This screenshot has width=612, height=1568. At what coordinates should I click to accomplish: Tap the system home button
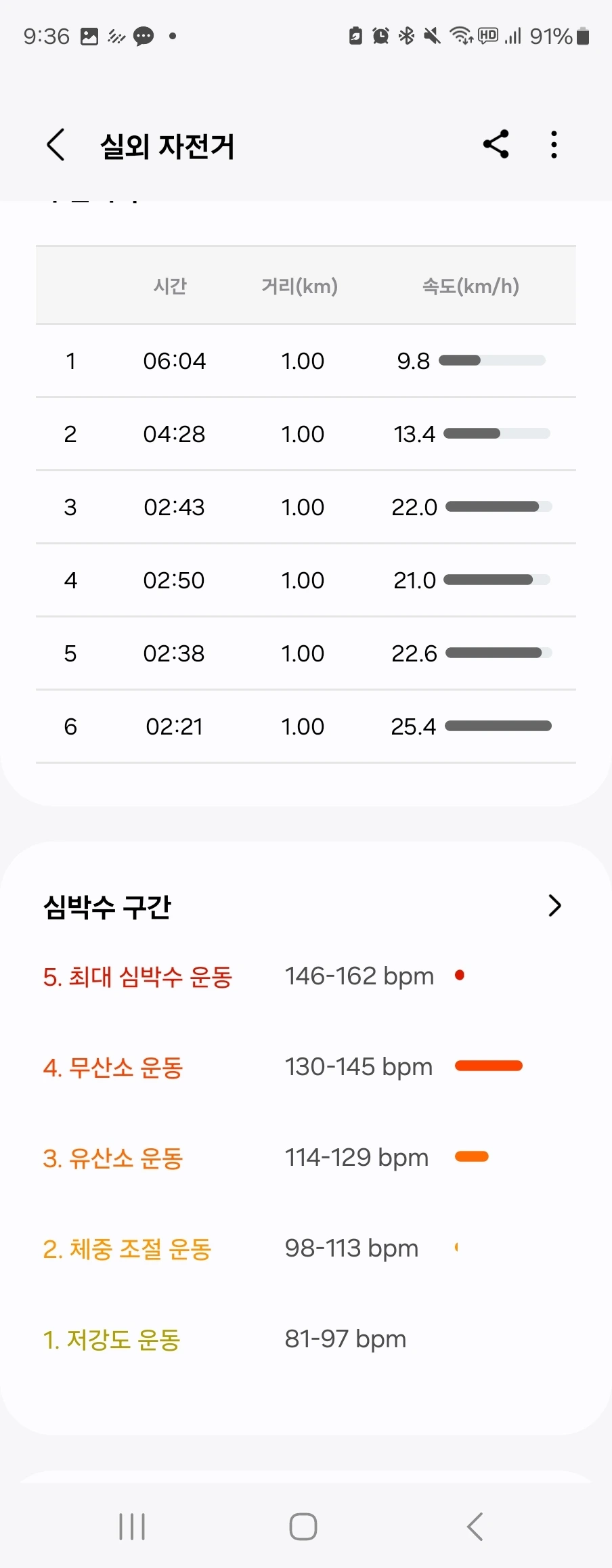(303, 1526)
